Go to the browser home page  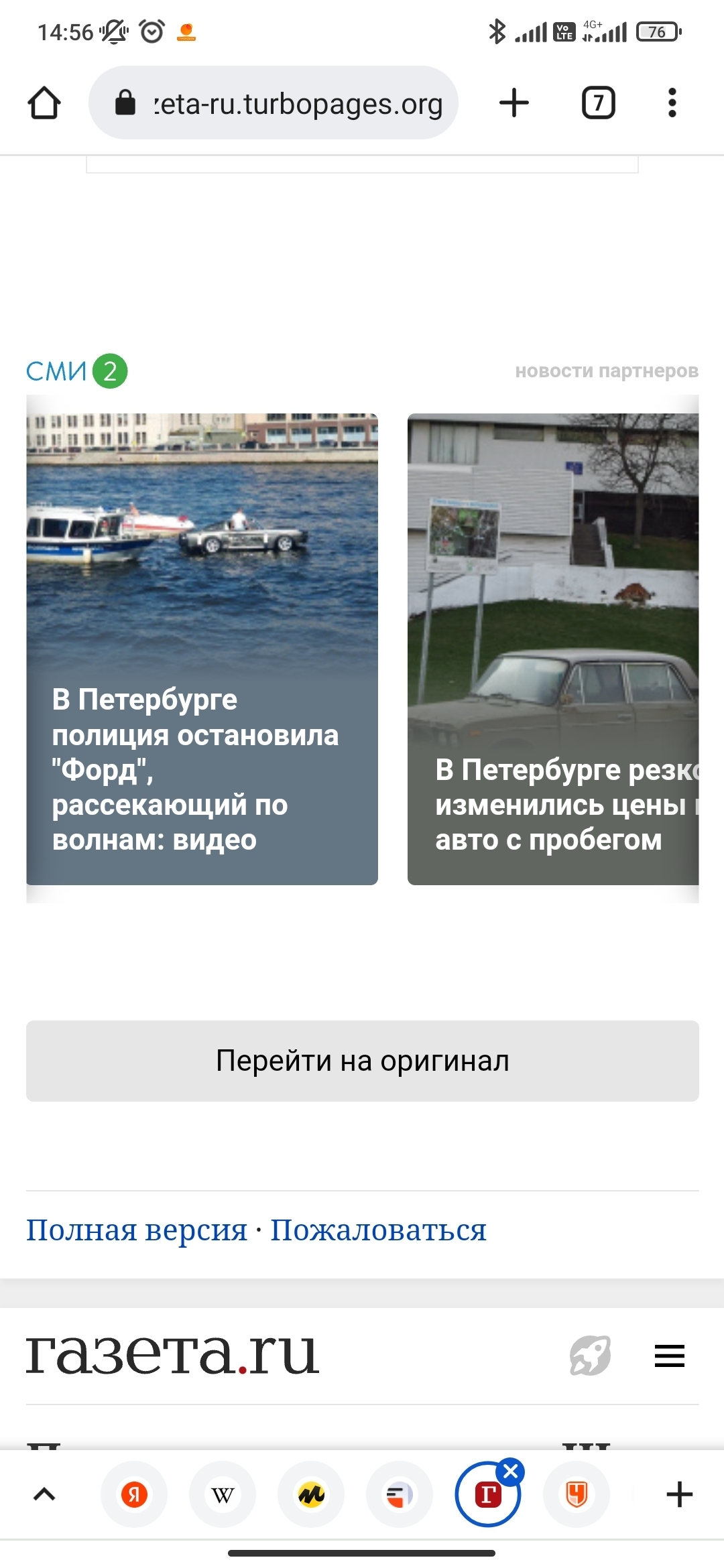[x=44, y=103]
